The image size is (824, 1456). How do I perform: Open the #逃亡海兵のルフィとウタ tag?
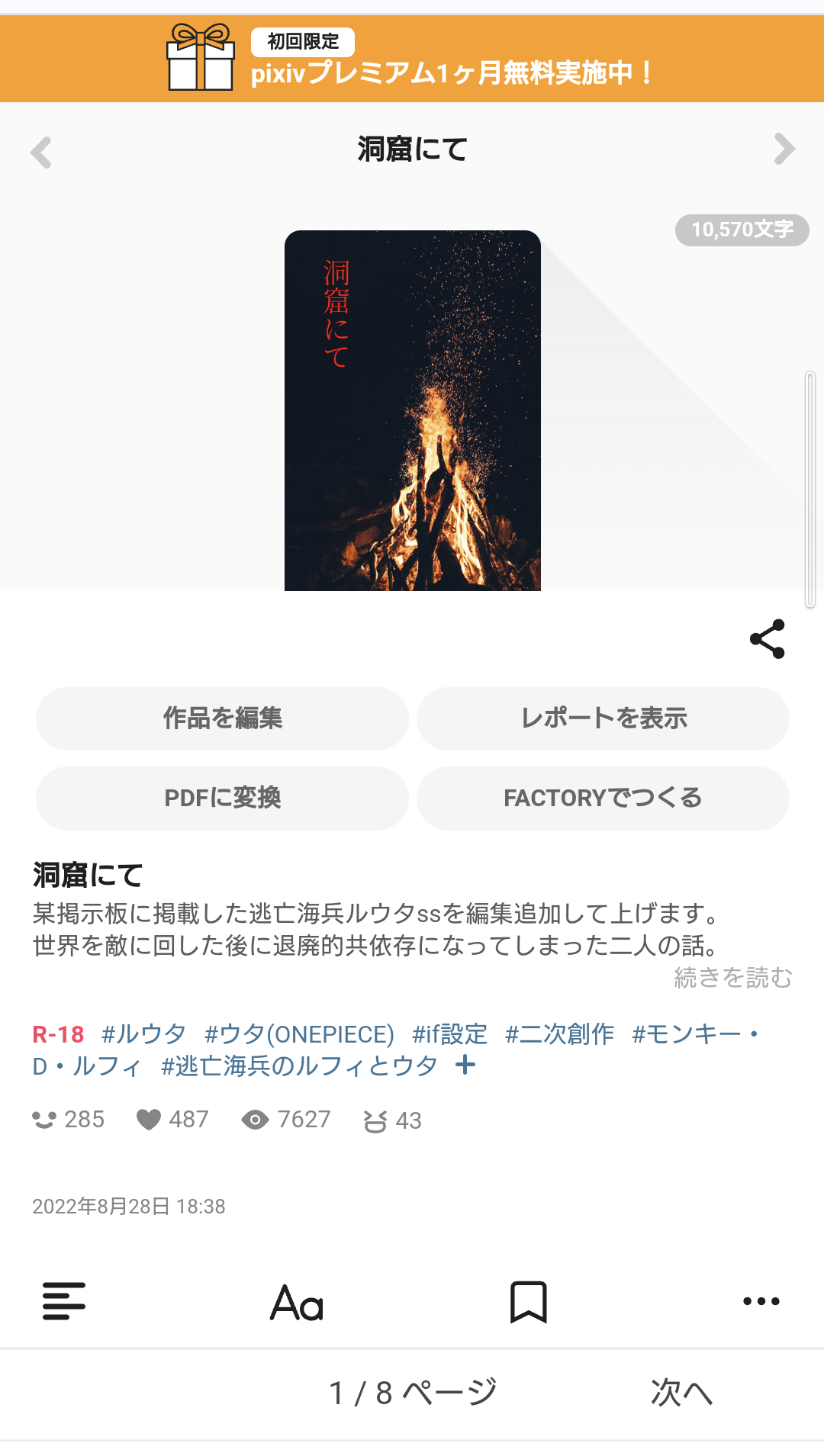(299, 1066)
